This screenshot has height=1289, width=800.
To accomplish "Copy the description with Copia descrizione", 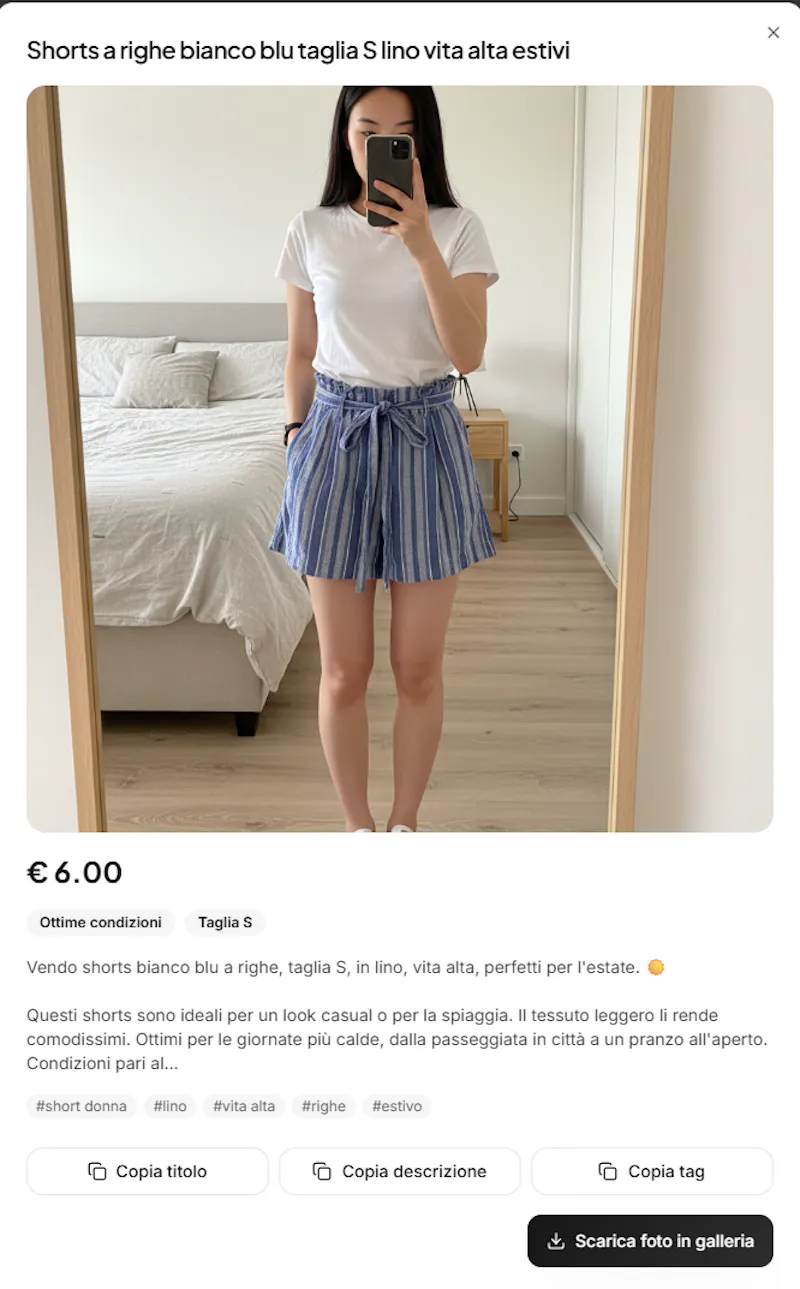I will tap(400, 1171).
